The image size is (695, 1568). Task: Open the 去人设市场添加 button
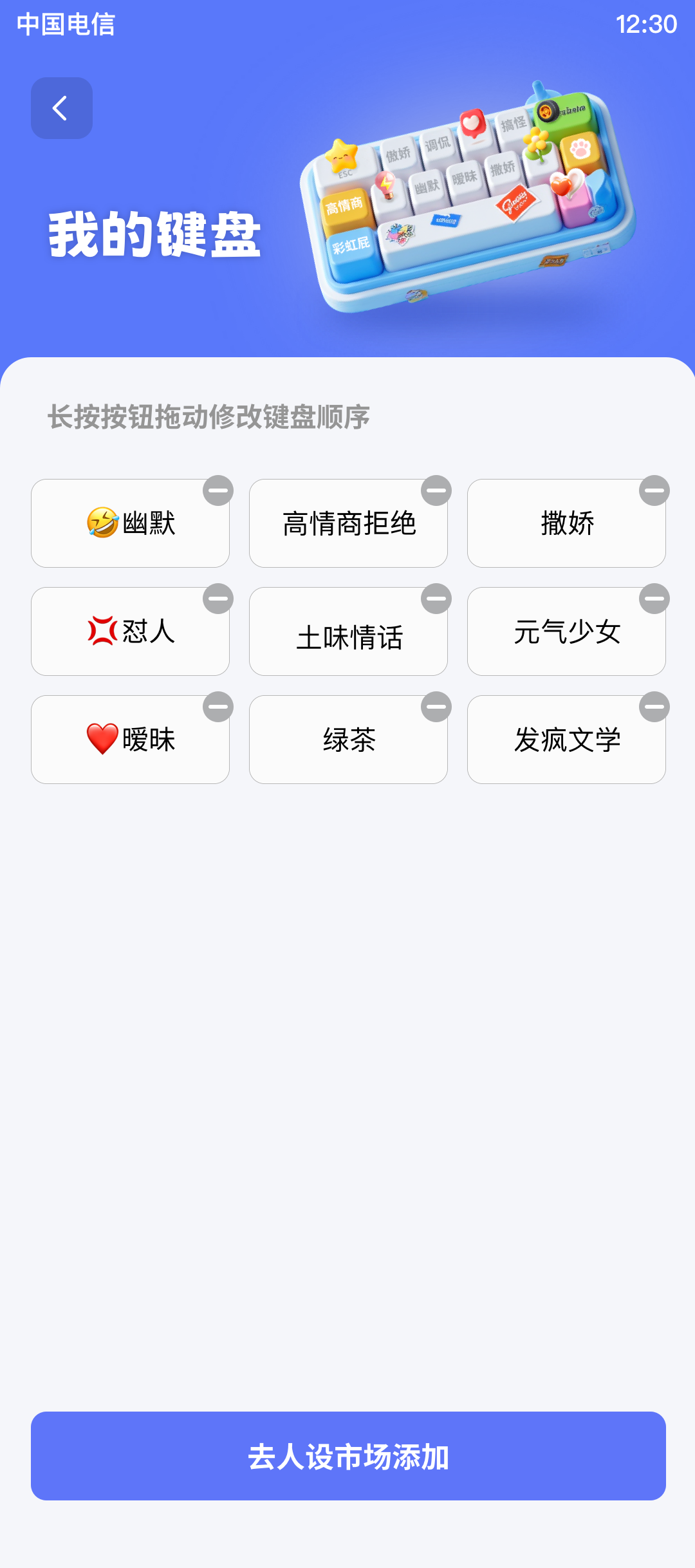pos(347,1455)
